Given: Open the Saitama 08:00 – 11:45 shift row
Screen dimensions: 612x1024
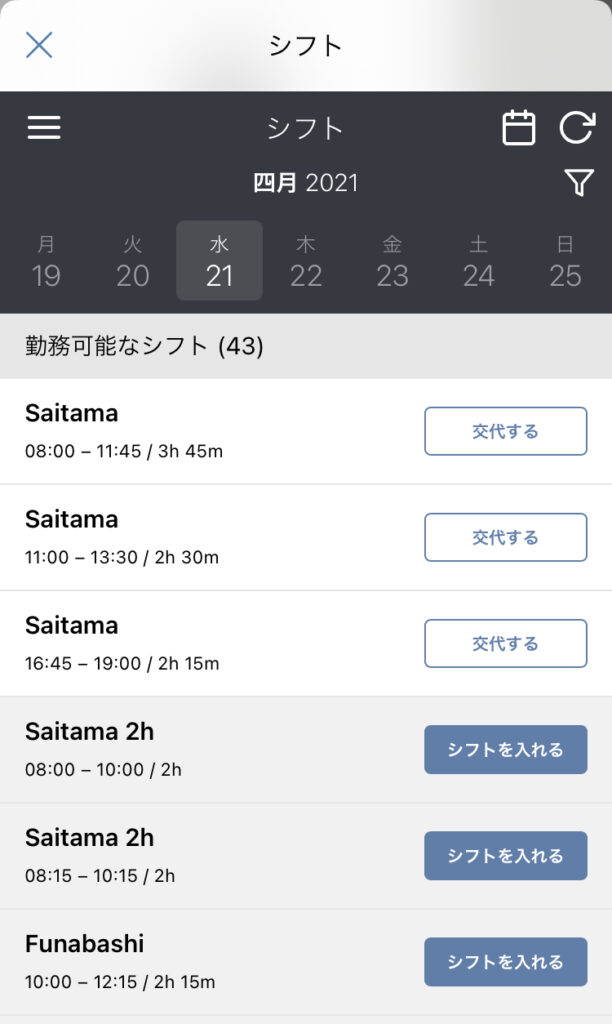Looking at the screenshot, I should [x=200, y=431].
